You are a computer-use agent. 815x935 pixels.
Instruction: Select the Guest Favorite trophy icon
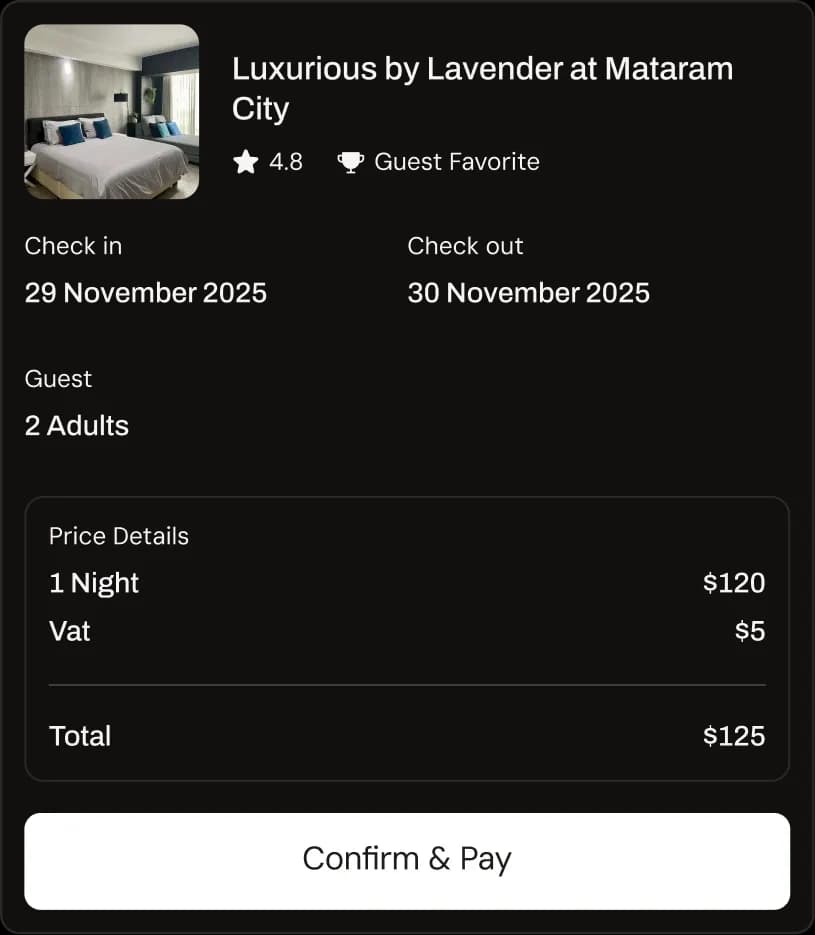(x=350, y=161)
